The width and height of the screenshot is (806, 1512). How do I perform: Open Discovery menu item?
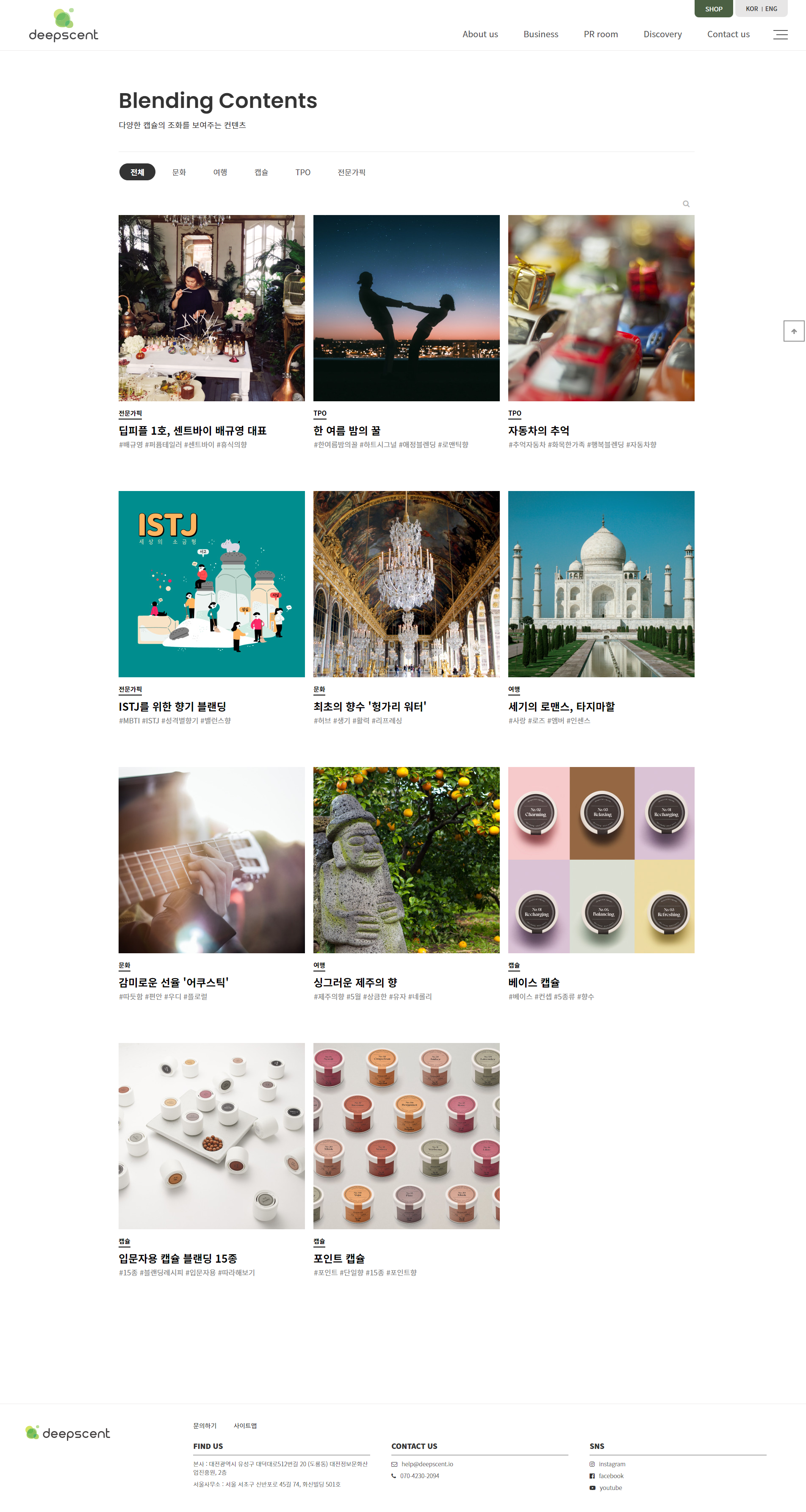click(x=662, y=34)
